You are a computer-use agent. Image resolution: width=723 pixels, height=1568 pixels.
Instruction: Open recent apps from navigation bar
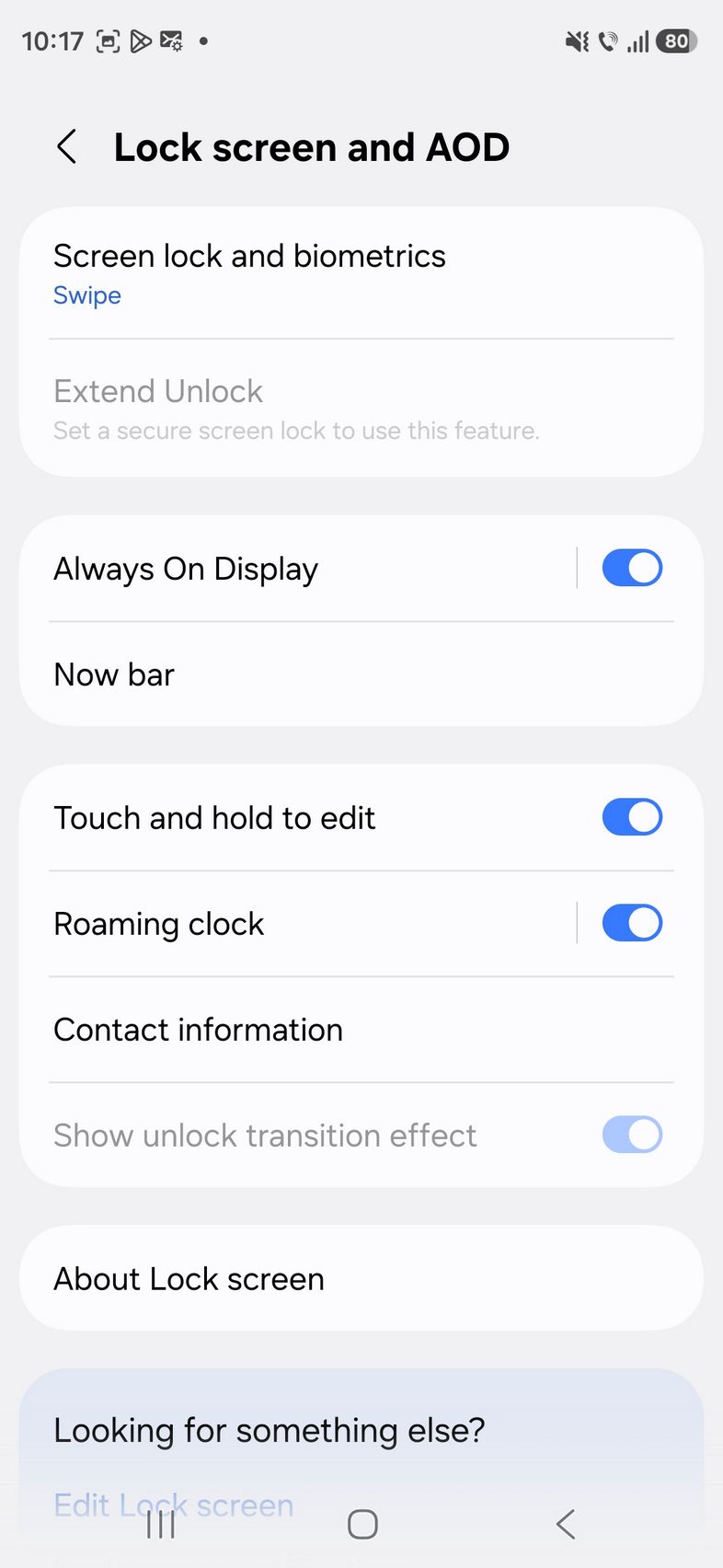click(x=161, y=1524)
